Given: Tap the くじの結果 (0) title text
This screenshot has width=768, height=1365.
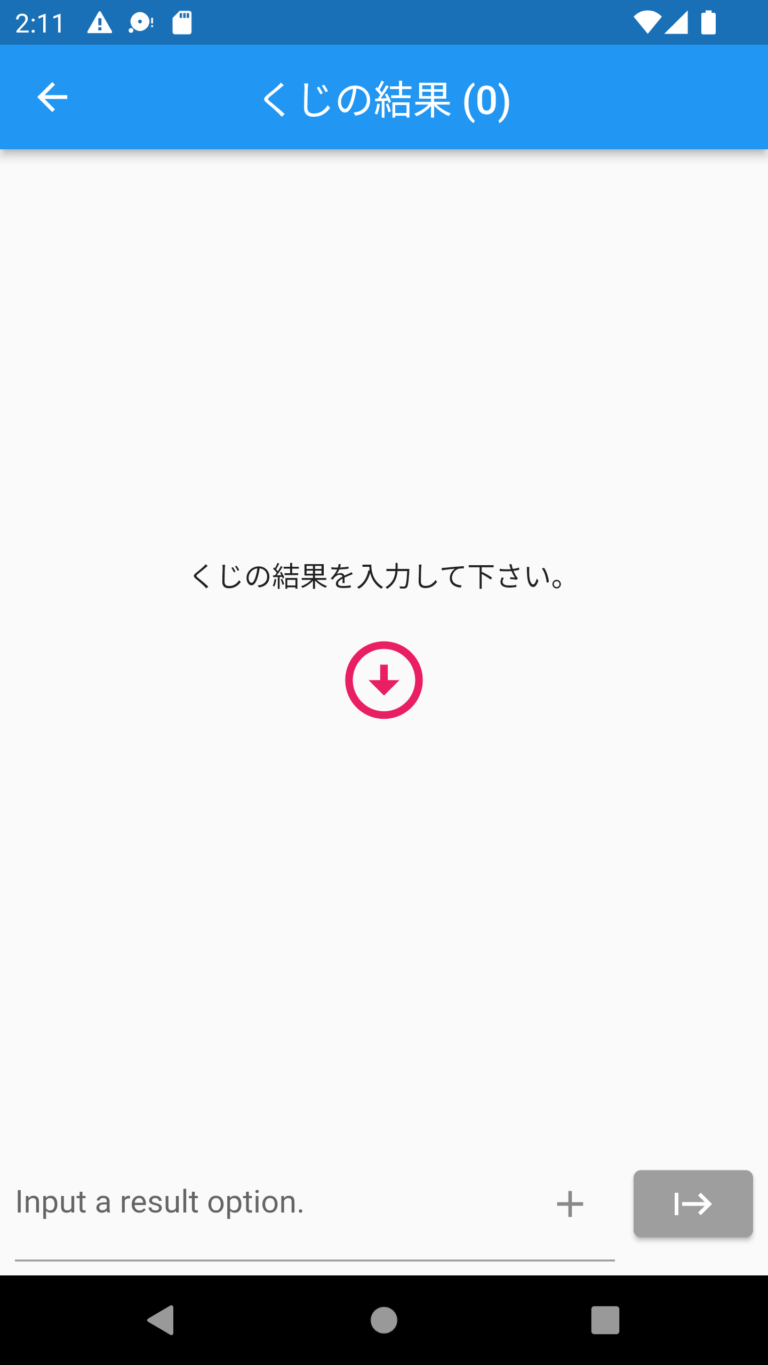Looking at the screenshot, I should tap(384, 97).
